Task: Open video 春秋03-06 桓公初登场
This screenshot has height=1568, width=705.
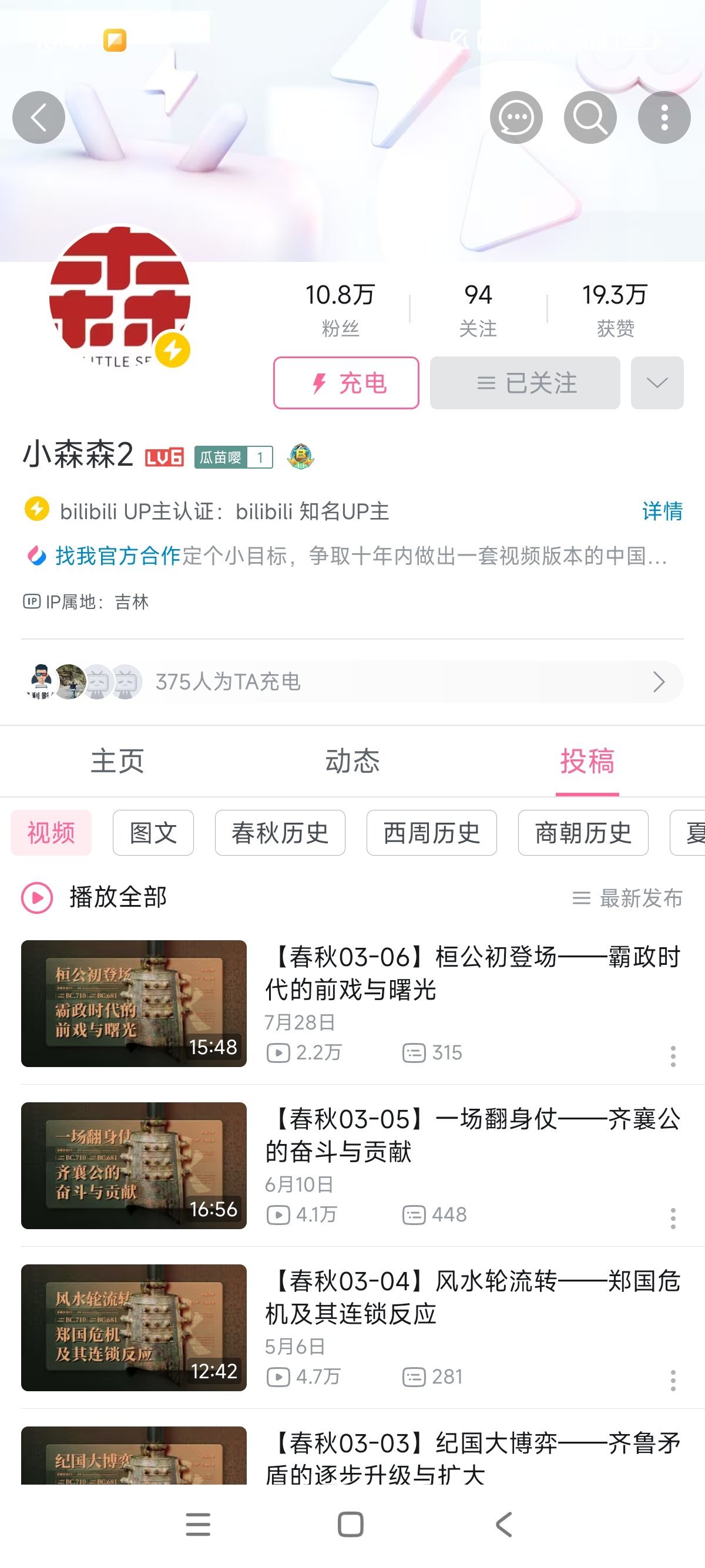Action: point(472,973)
